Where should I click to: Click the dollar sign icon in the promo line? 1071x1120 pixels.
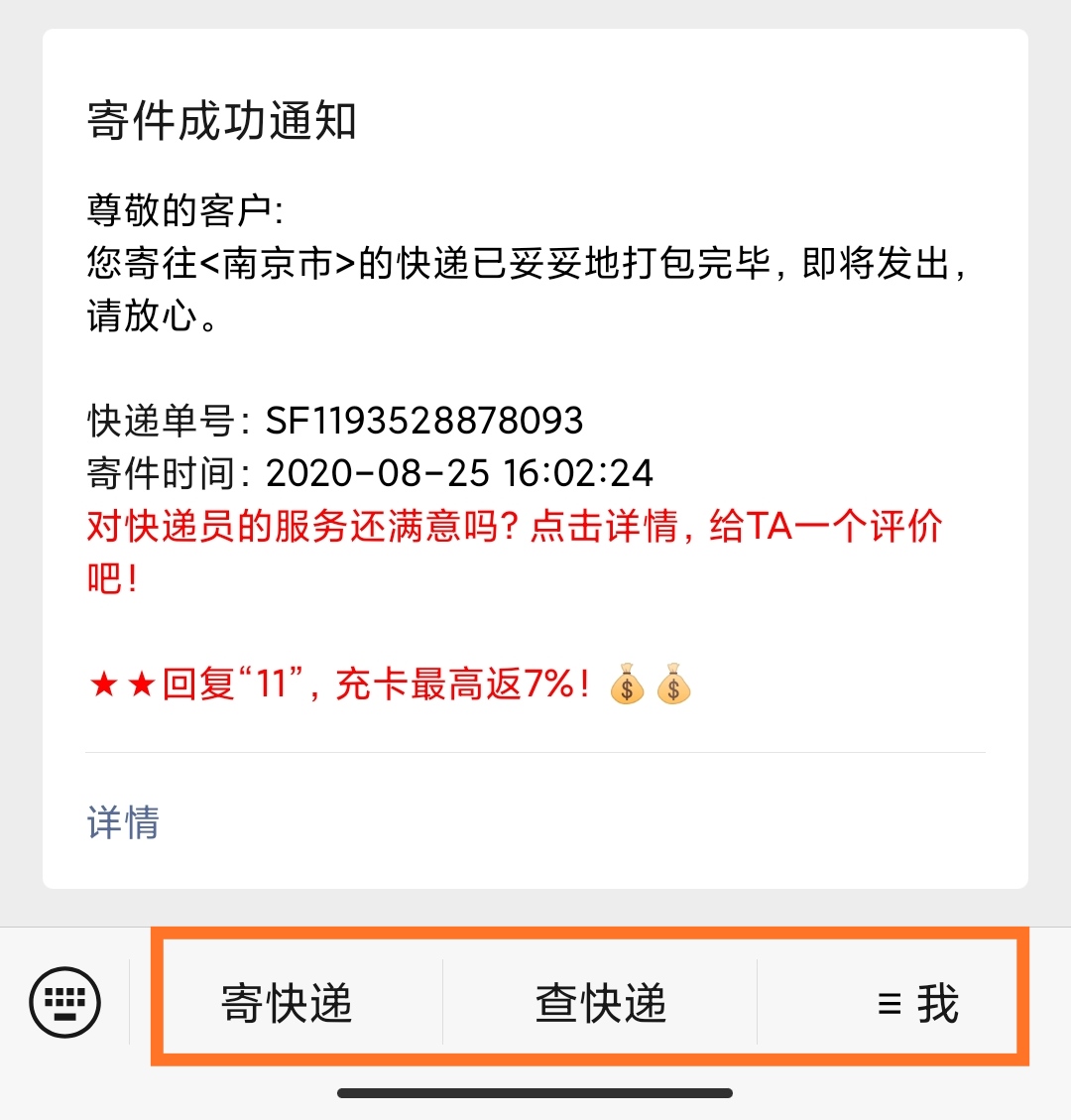(629, 685)
